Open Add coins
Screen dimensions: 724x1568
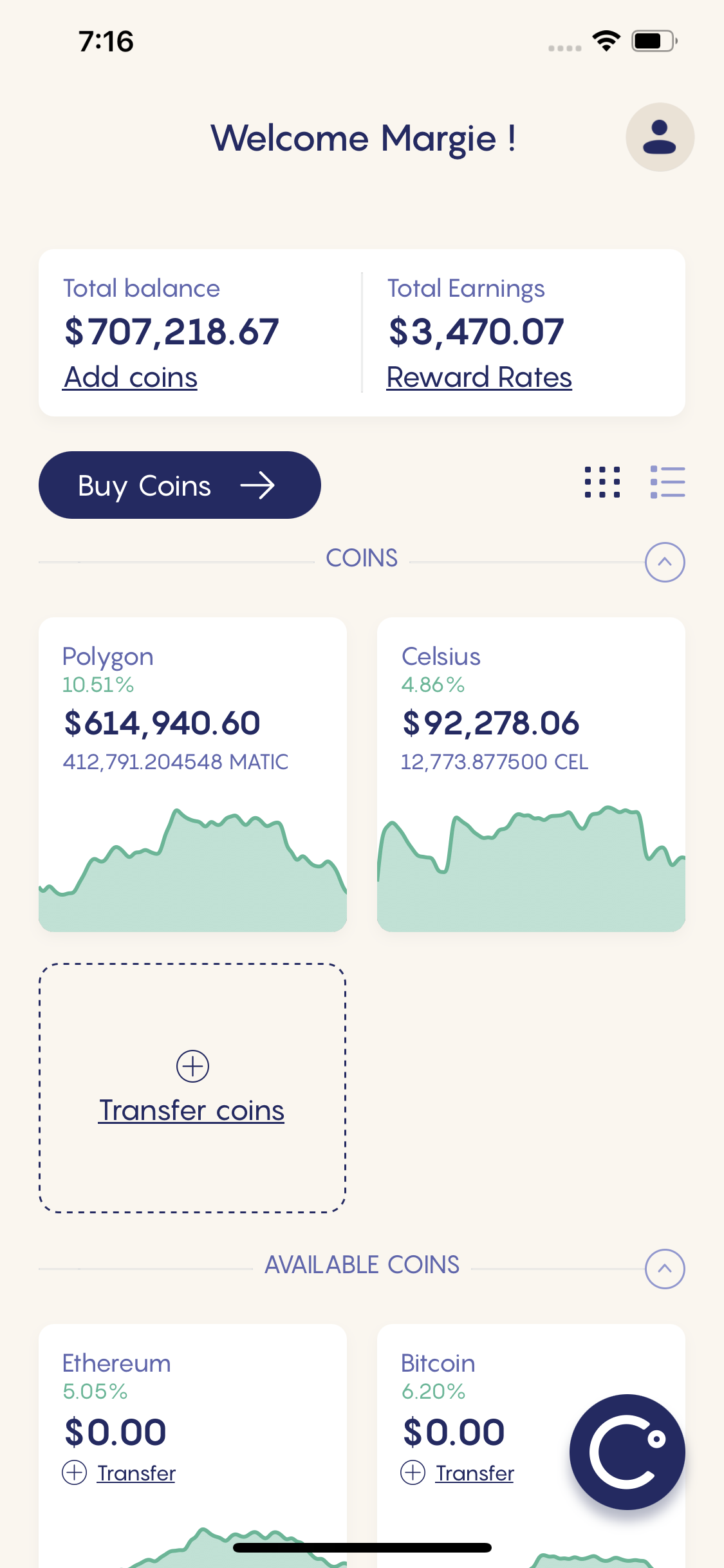click(x=129, y=377)
